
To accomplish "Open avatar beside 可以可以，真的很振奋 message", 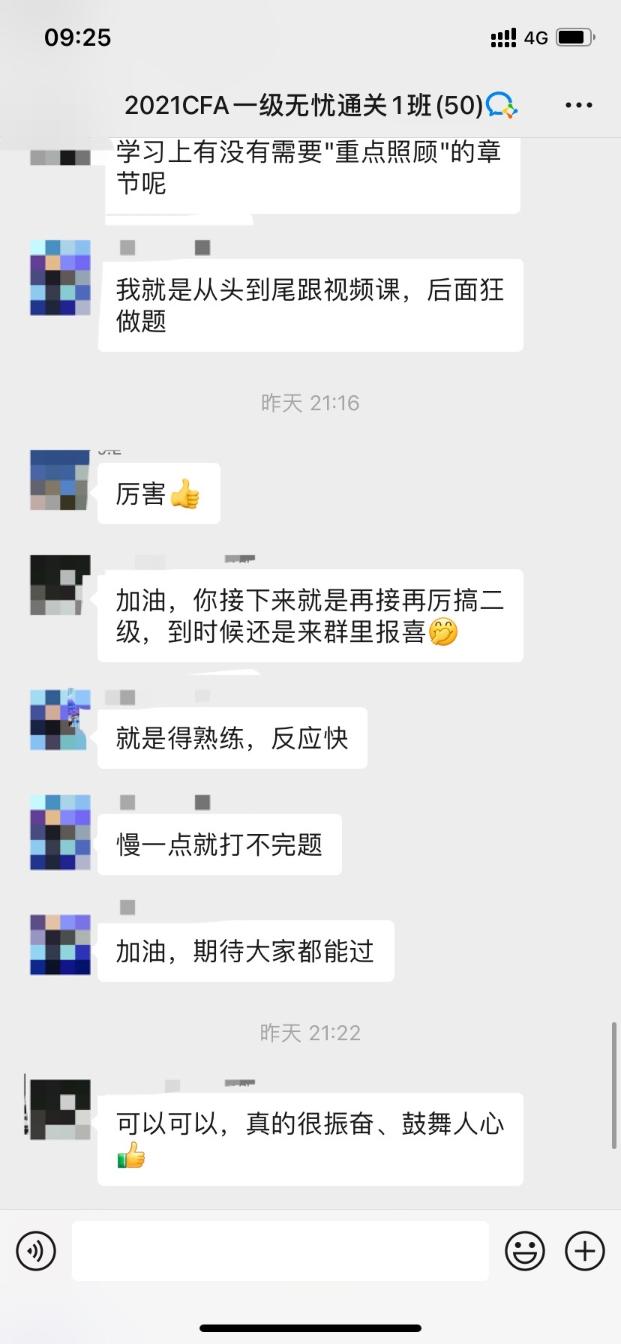I will [60, 1109].
